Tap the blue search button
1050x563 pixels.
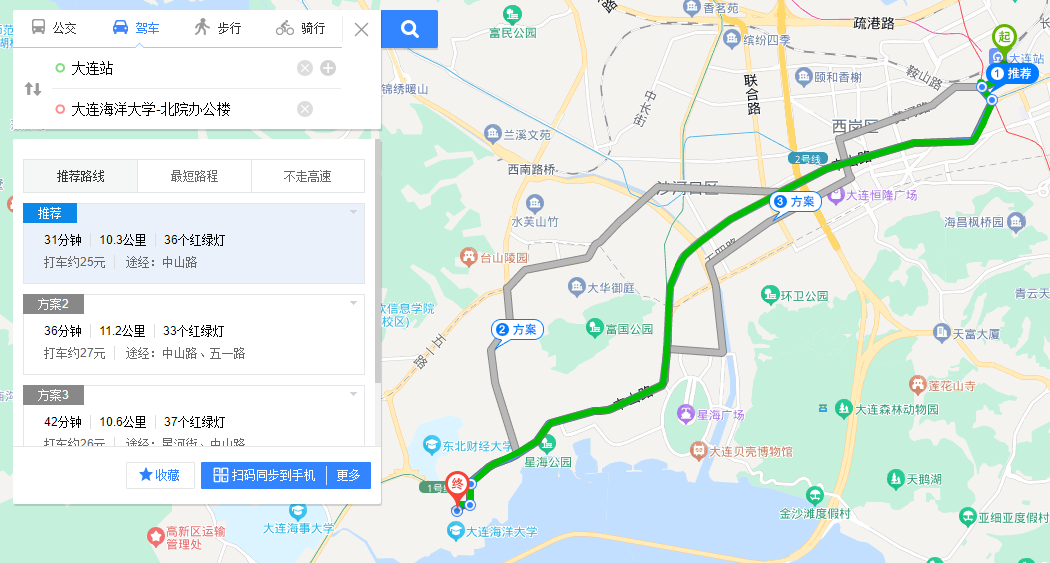(409, 29)
